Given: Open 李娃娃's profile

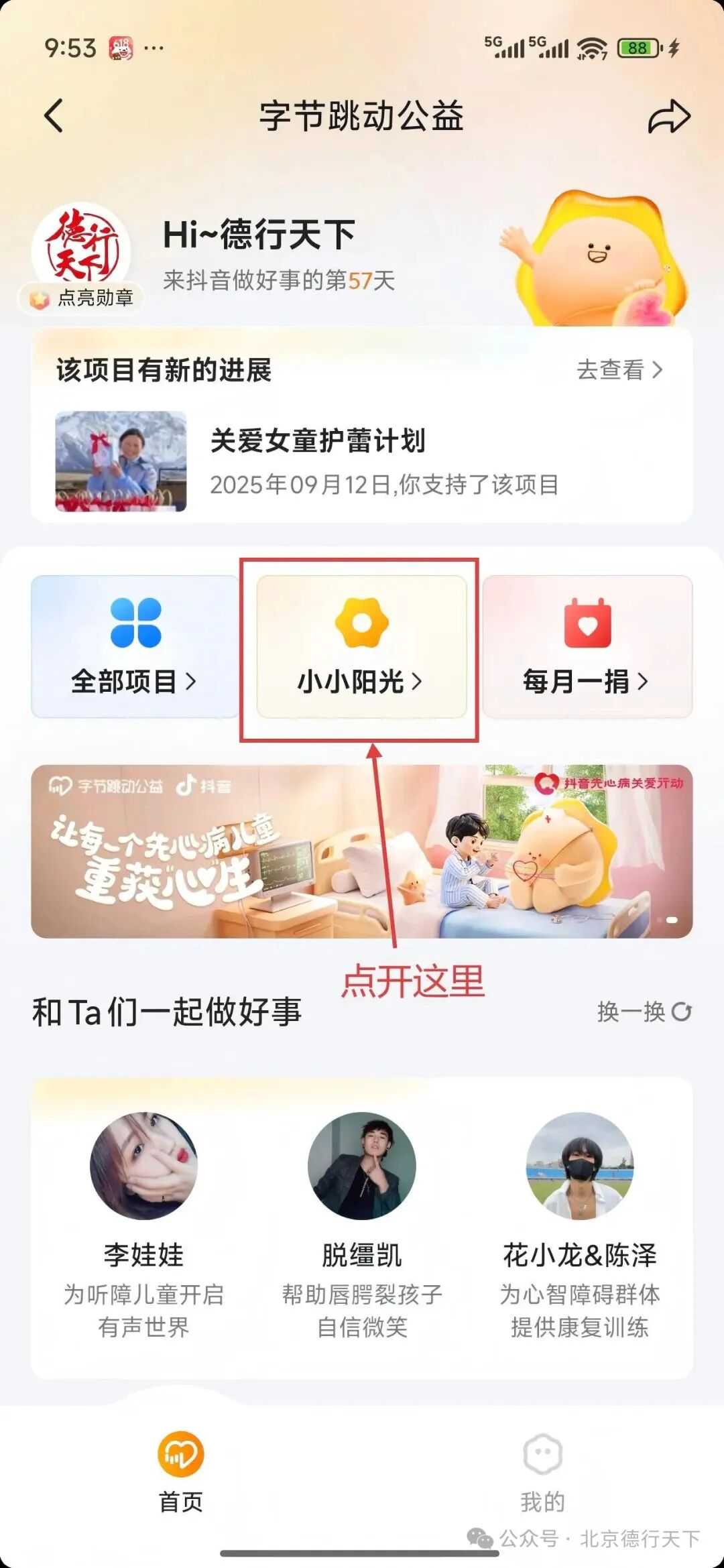Looking at the screenshot, I should 143,1166.
